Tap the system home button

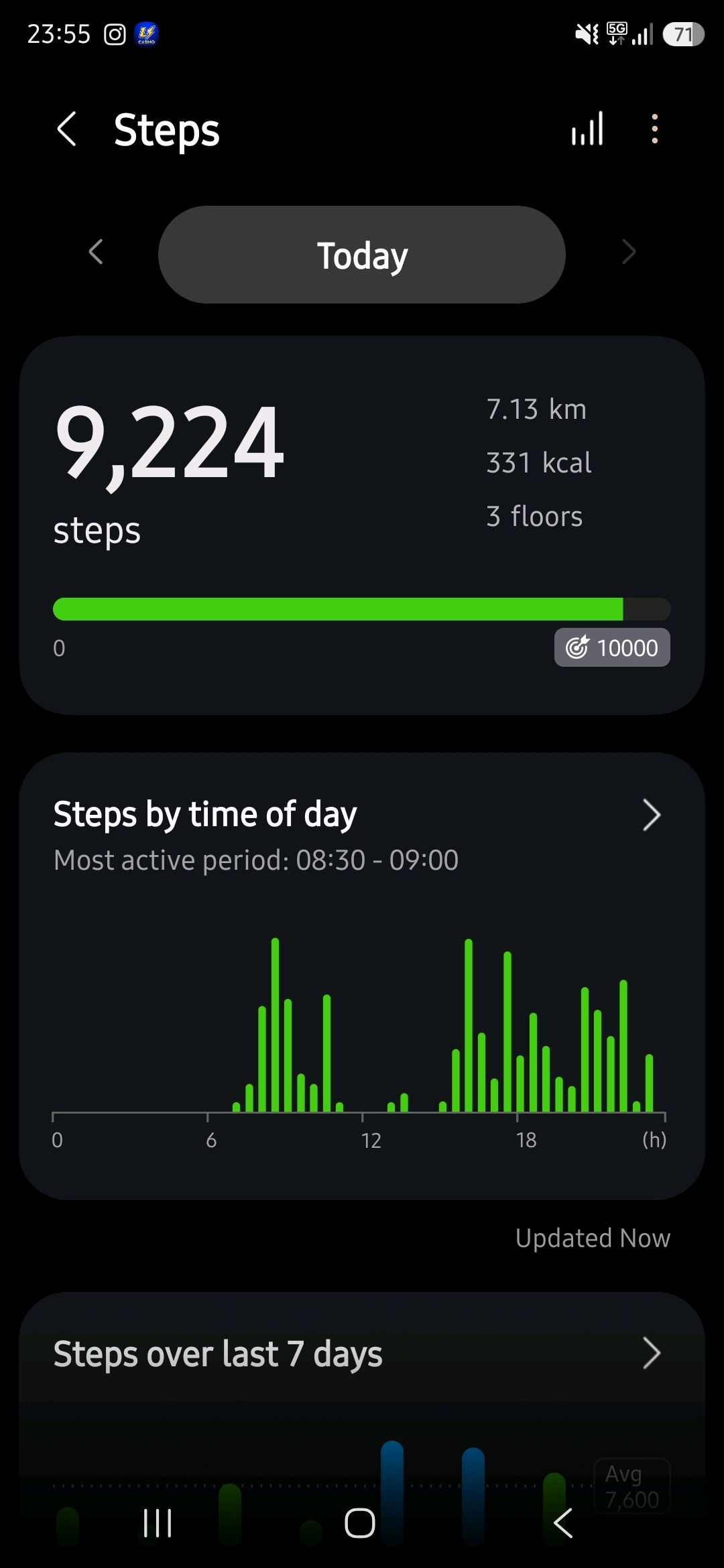coord(360,1523)
